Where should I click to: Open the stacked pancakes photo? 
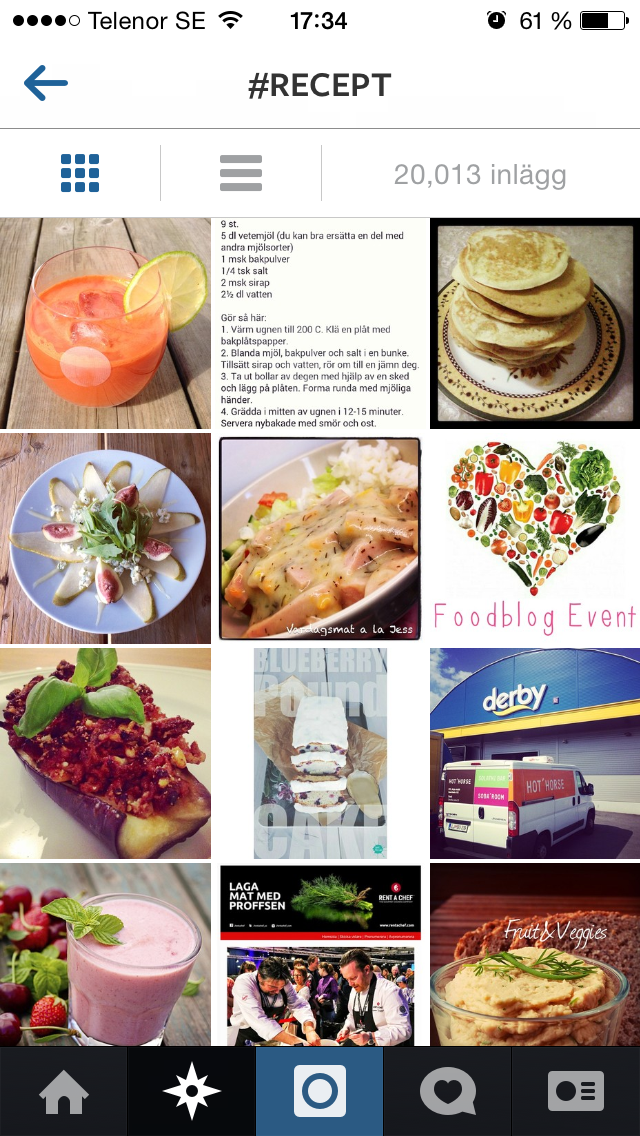point(535,323)
